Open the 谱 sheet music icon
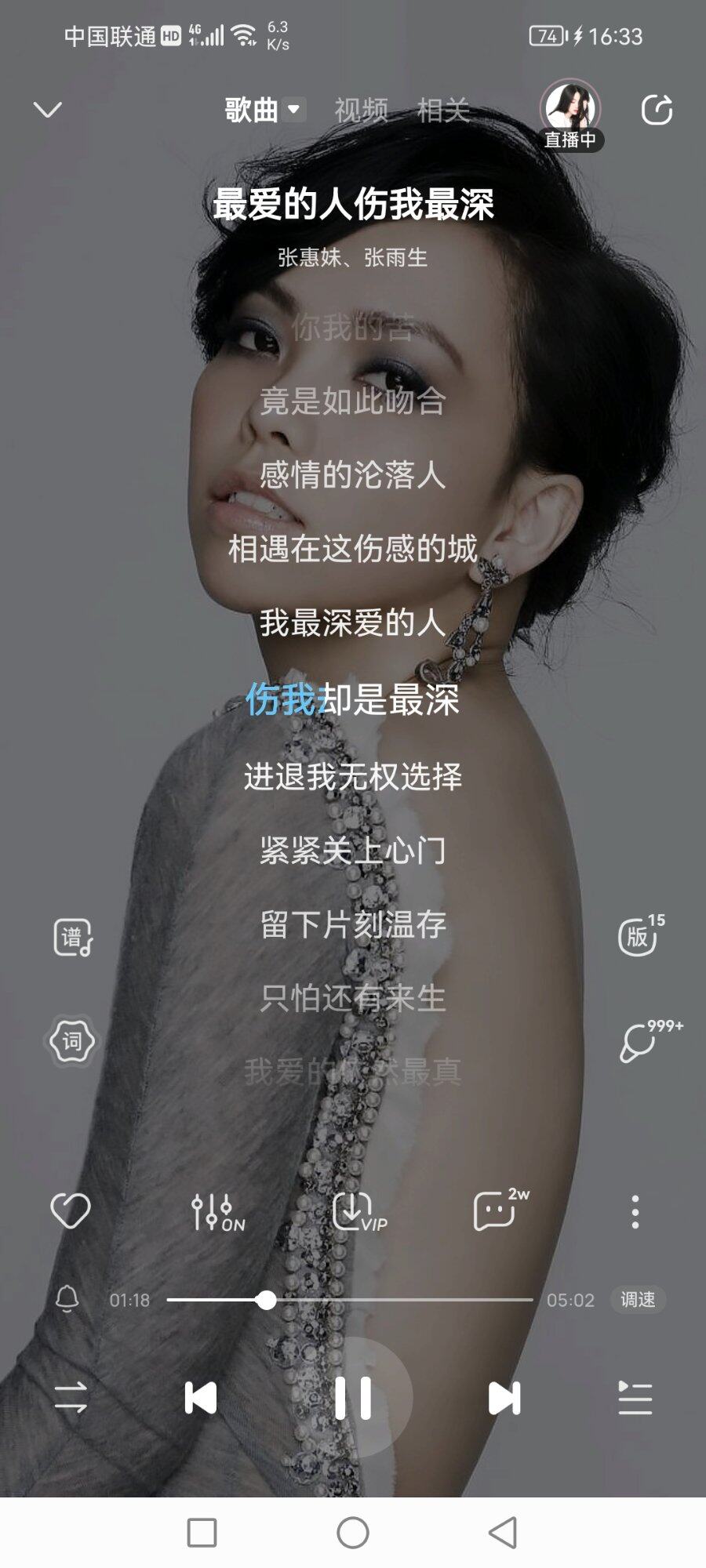 tap(73, 937)
